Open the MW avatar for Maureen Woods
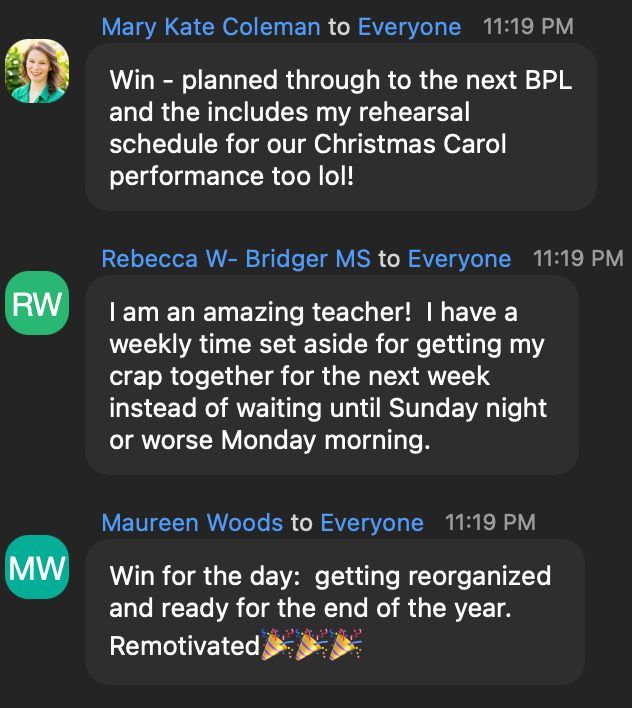This screenshot has height=708, width=632. tap(37, 567)
